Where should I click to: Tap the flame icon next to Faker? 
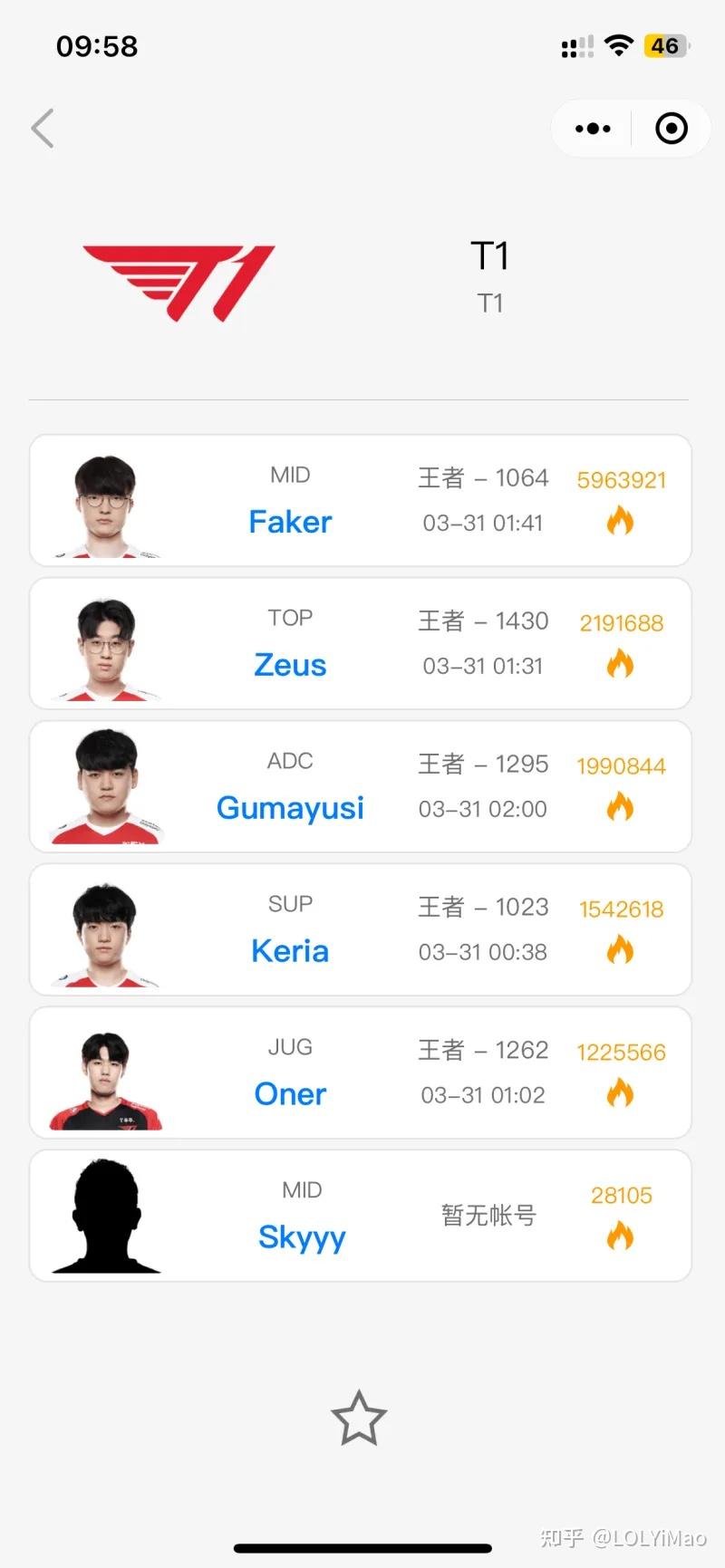tap(620, 521)
